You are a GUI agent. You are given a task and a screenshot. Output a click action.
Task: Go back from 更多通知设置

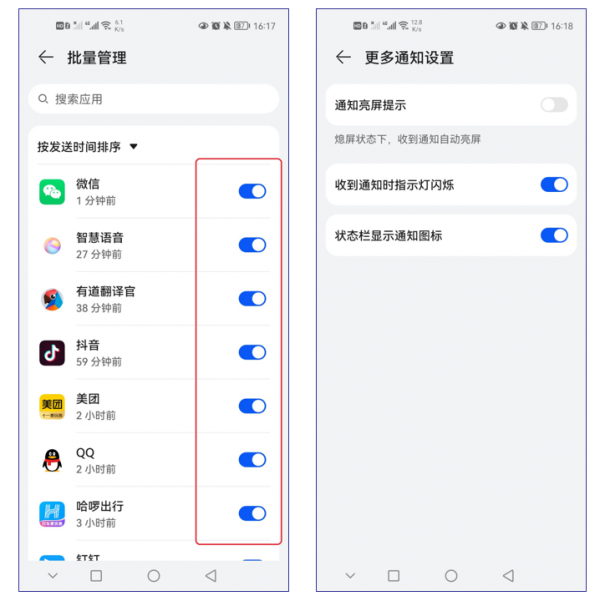tap(343, 58)
